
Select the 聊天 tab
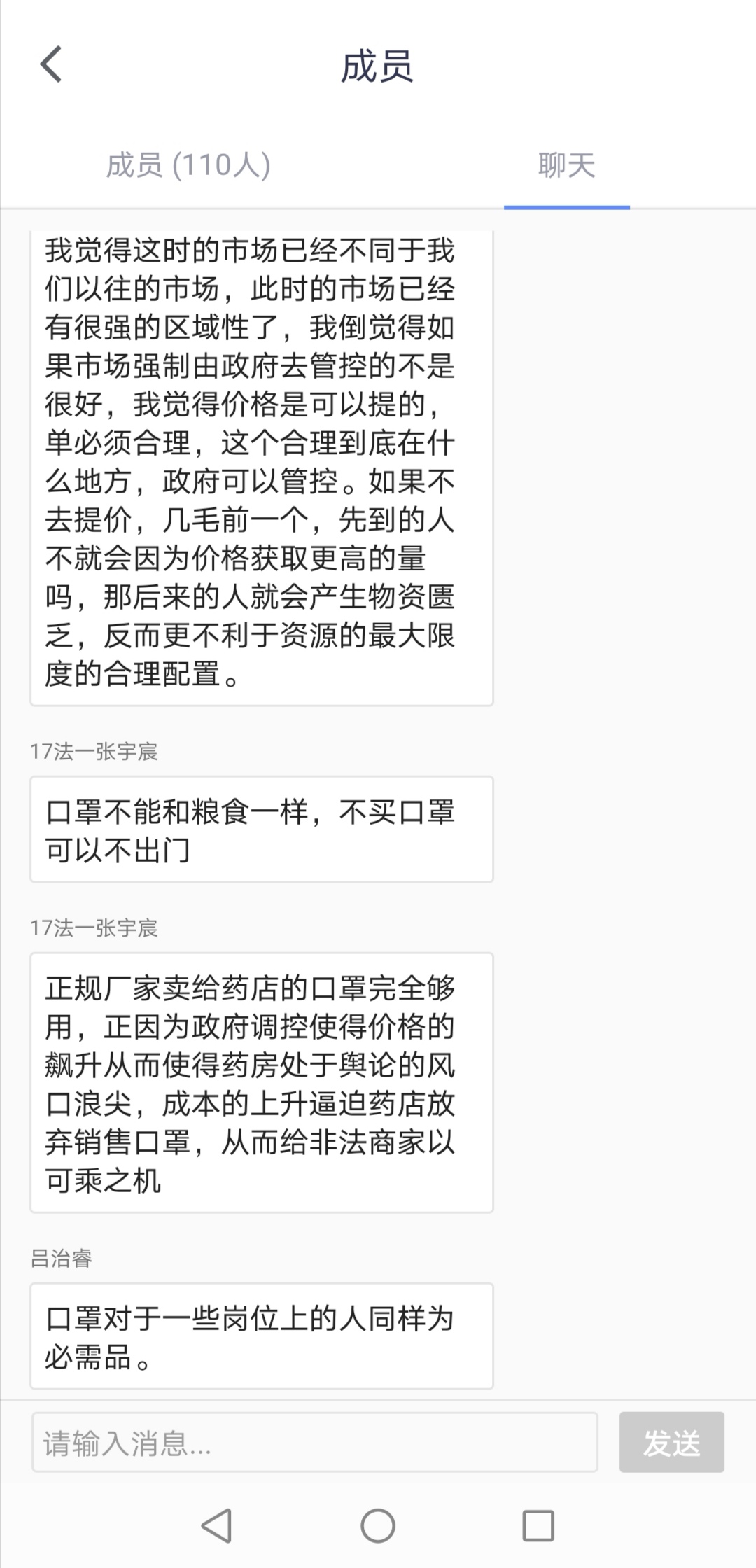566,166
